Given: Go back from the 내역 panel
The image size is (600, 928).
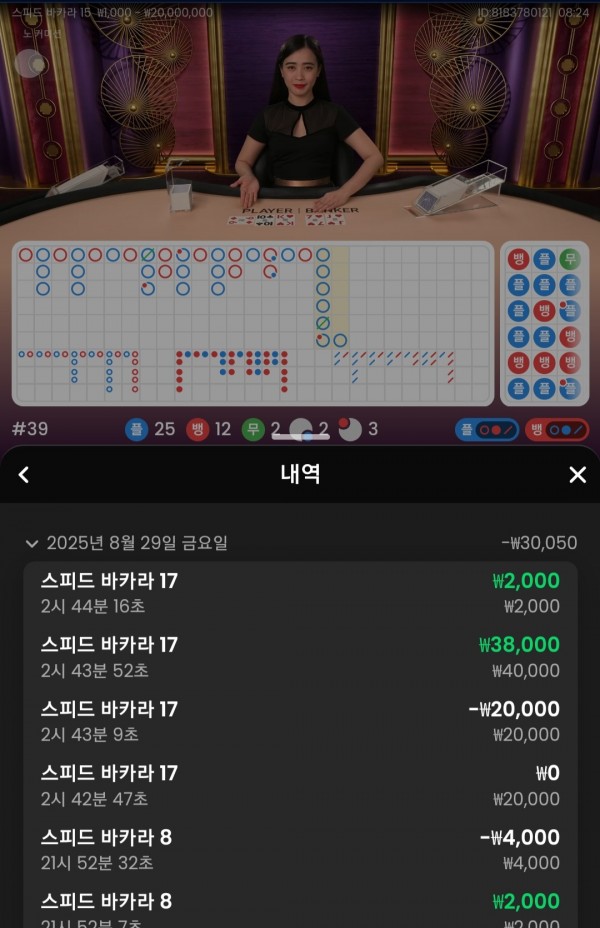Looking at the screenshot, I should (24, 475).
